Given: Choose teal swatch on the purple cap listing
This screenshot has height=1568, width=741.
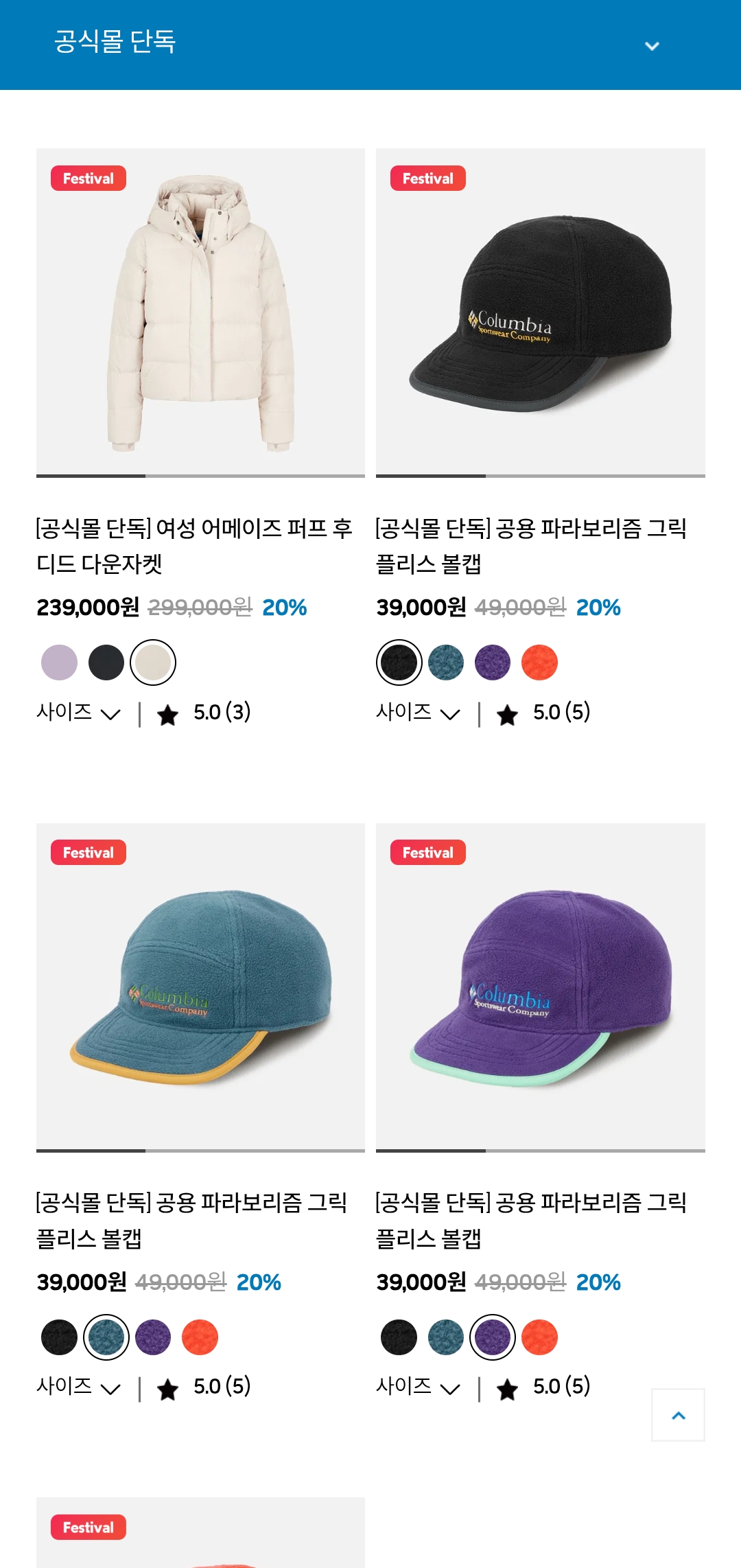Looking at the screenshot, I should point(446,1337).
